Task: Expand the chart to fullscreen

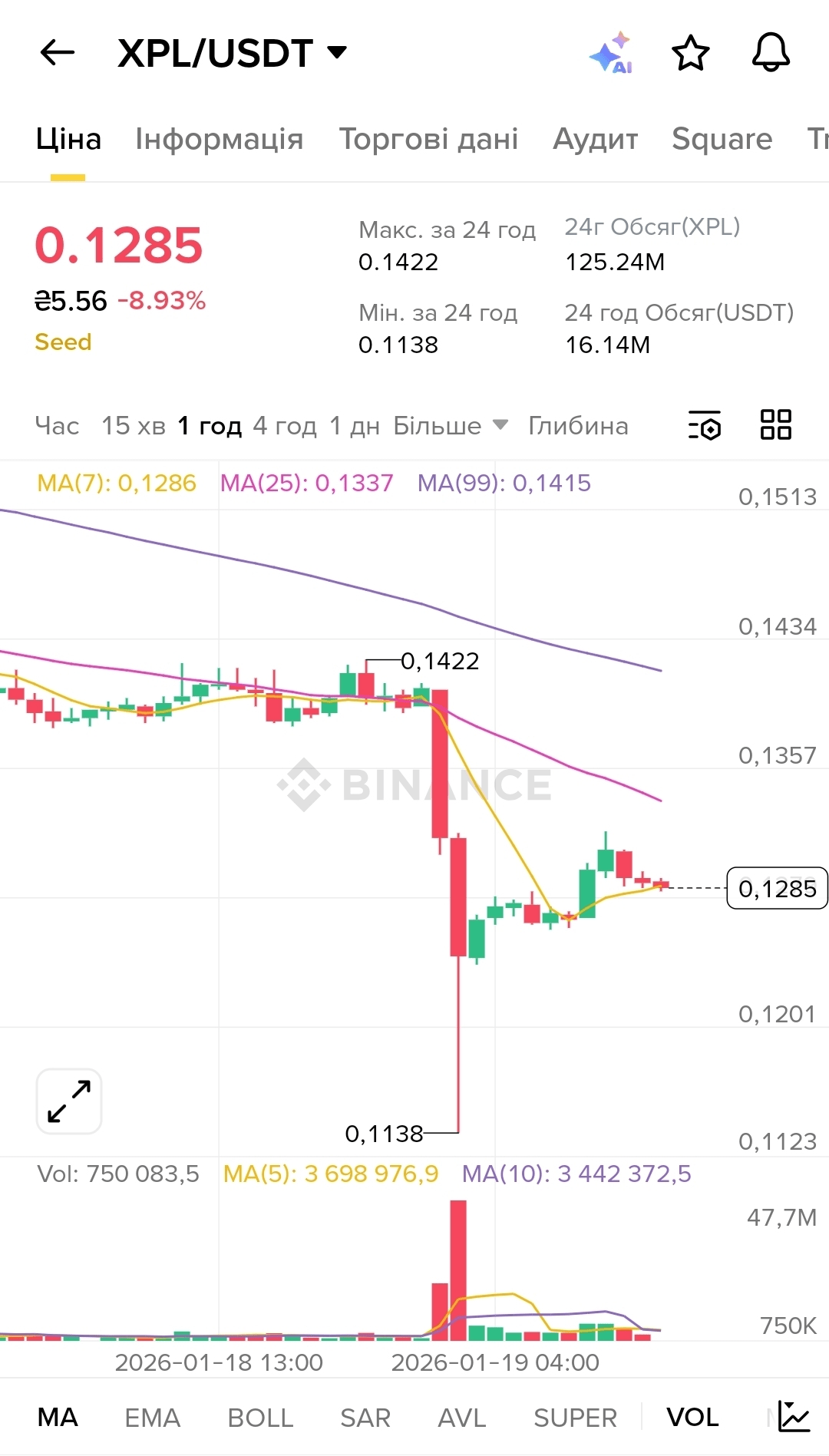Action: [x=69, y=1101]
